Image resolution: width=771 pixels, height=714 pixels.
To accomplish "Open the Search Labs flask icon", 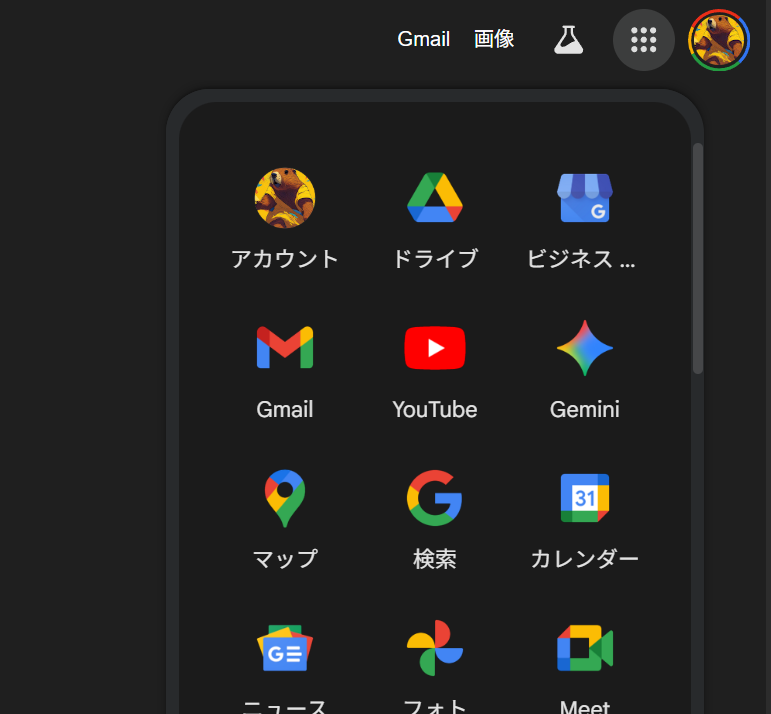I will [x=568, y=40].
